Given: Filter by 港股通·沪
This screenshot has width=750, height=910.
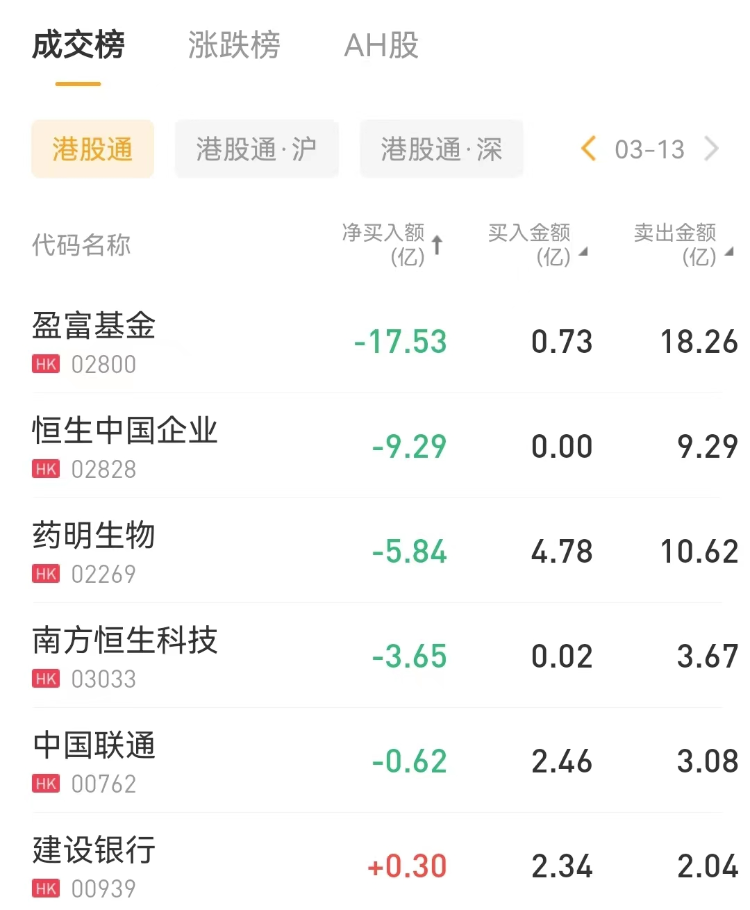Looking at the screenshot, I should click(256, 150).
